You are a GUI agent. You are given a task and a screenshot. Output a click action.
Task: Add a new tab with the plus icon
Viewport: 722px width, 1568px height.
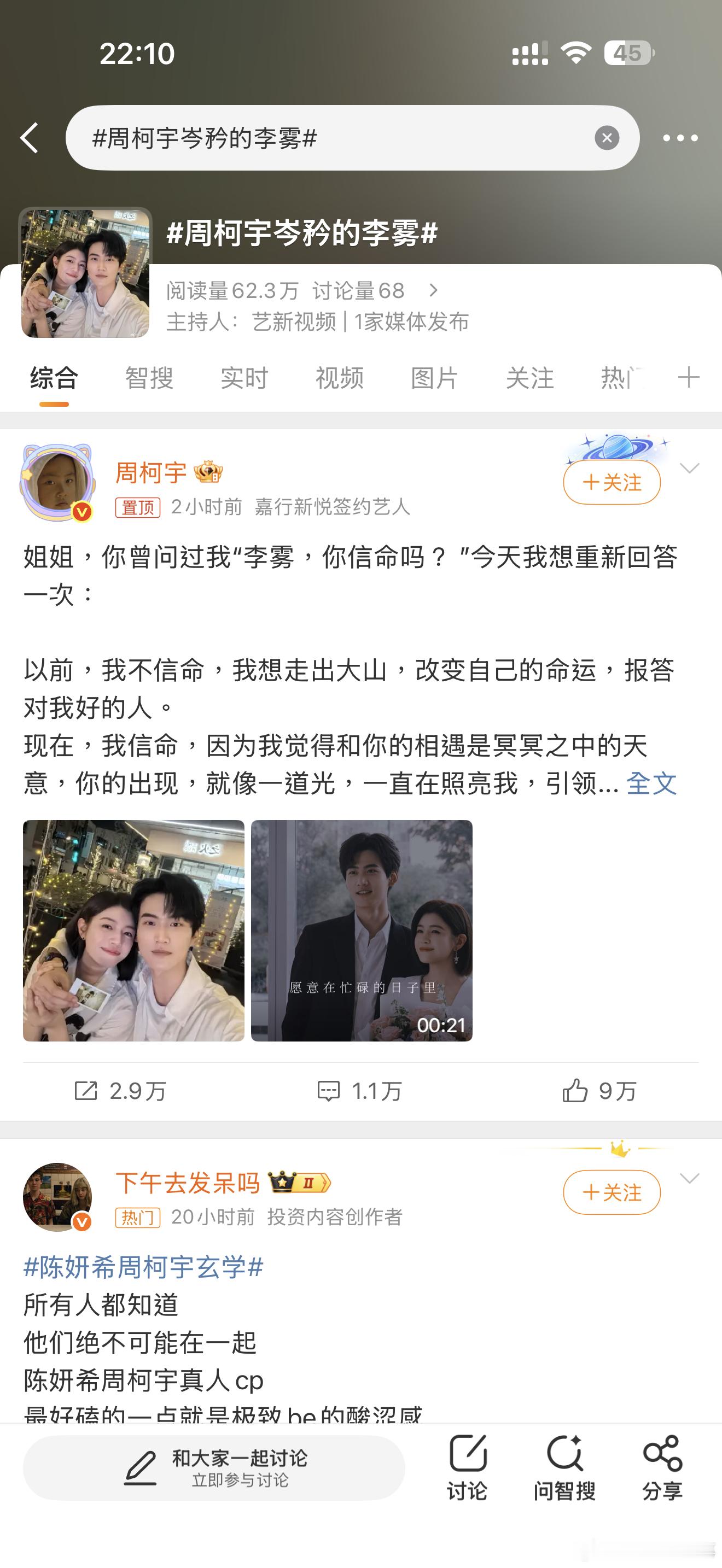[x=688, y=377]
